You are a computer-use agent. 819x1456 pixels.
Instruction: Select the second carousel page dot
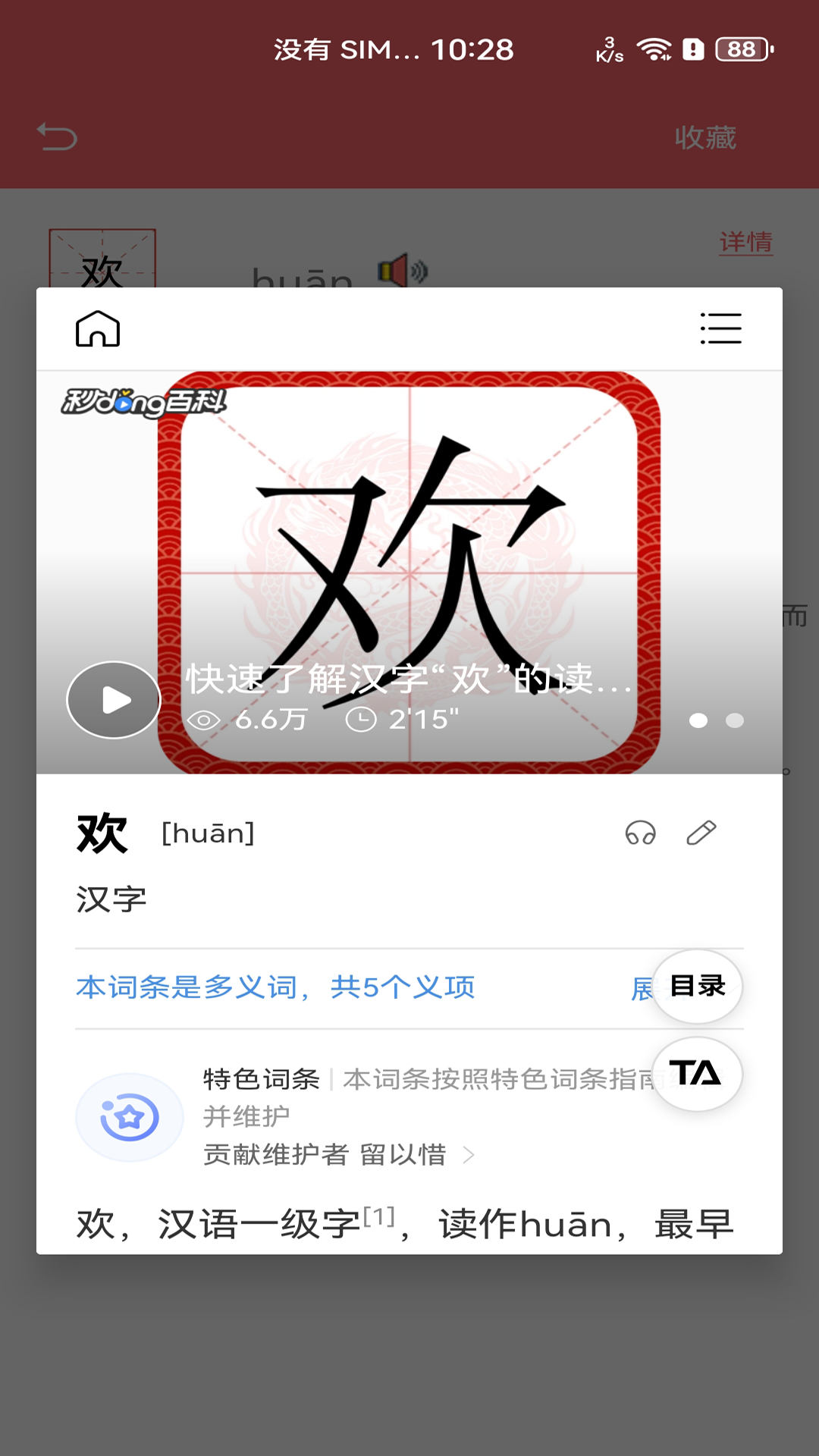point(734,721)
